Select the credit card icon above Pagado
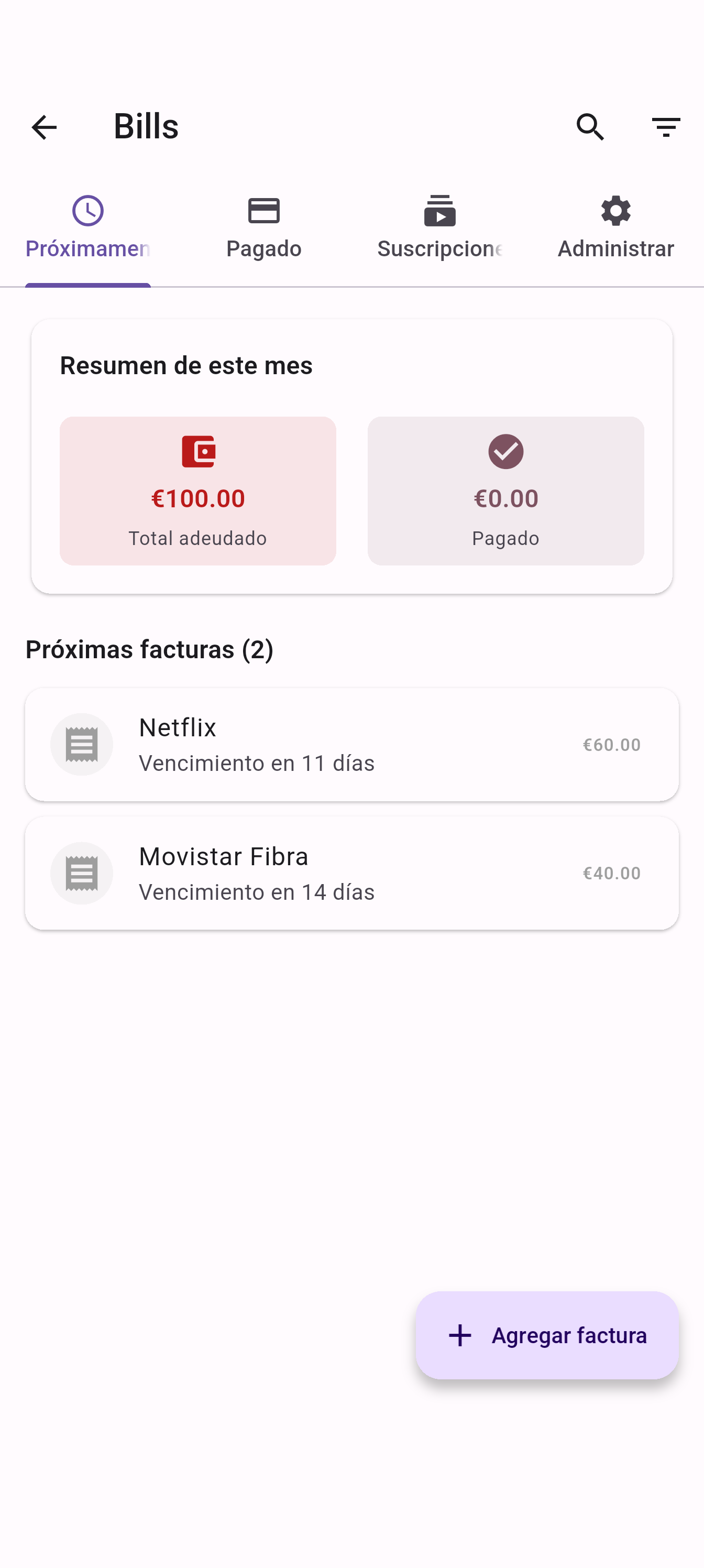This screenshot has height=1568, width=704. [x=263, y=210]
